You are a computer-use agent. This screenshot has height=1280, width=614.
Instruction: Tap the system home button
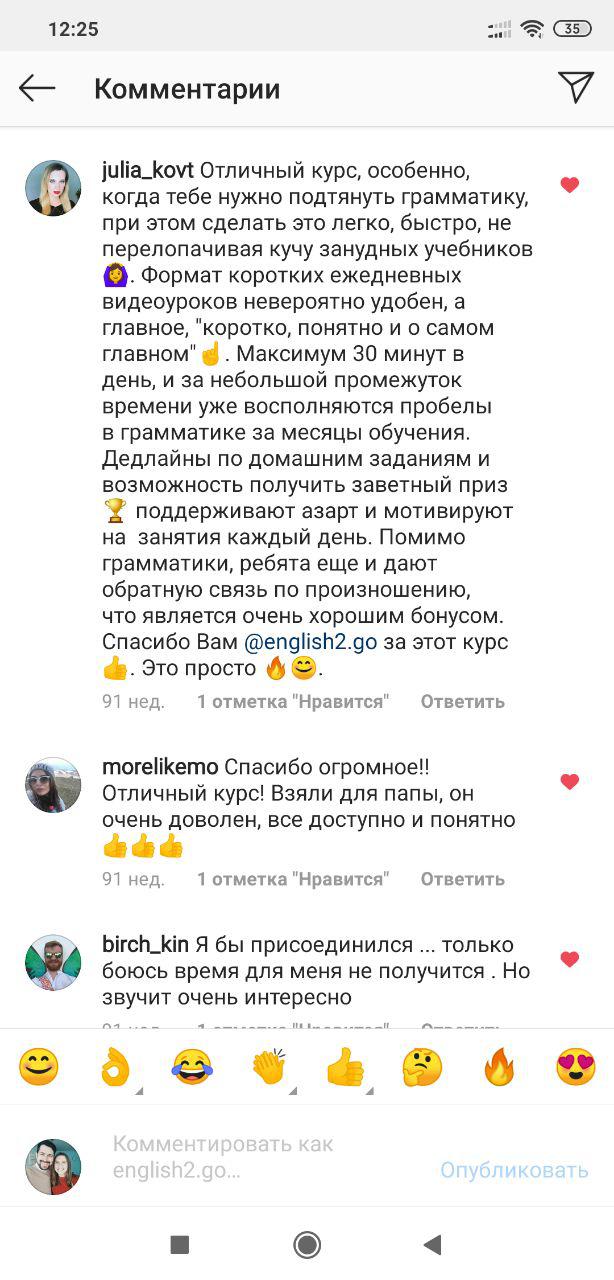pyautogui.click(x=307, y=1244)
